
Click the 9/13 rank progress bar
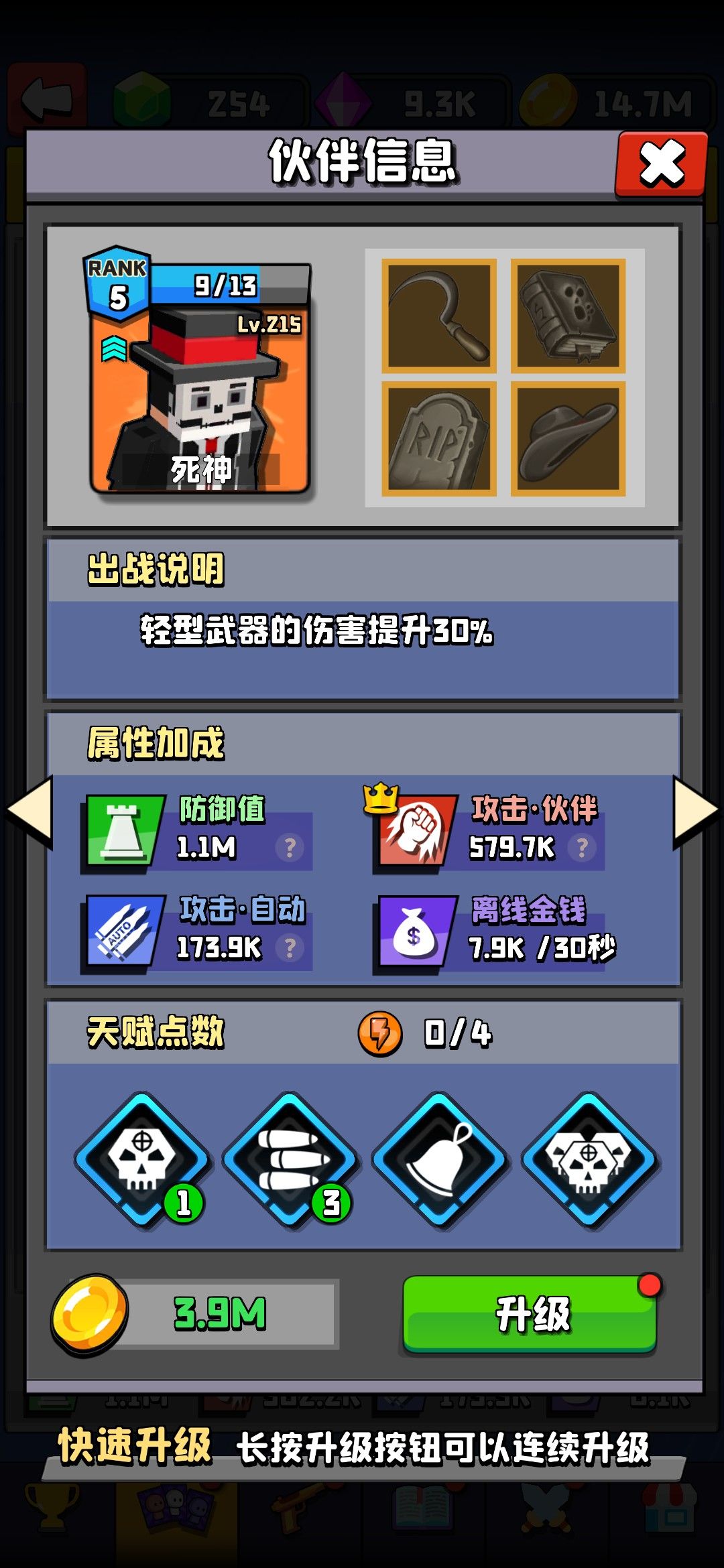coord(228,285)
